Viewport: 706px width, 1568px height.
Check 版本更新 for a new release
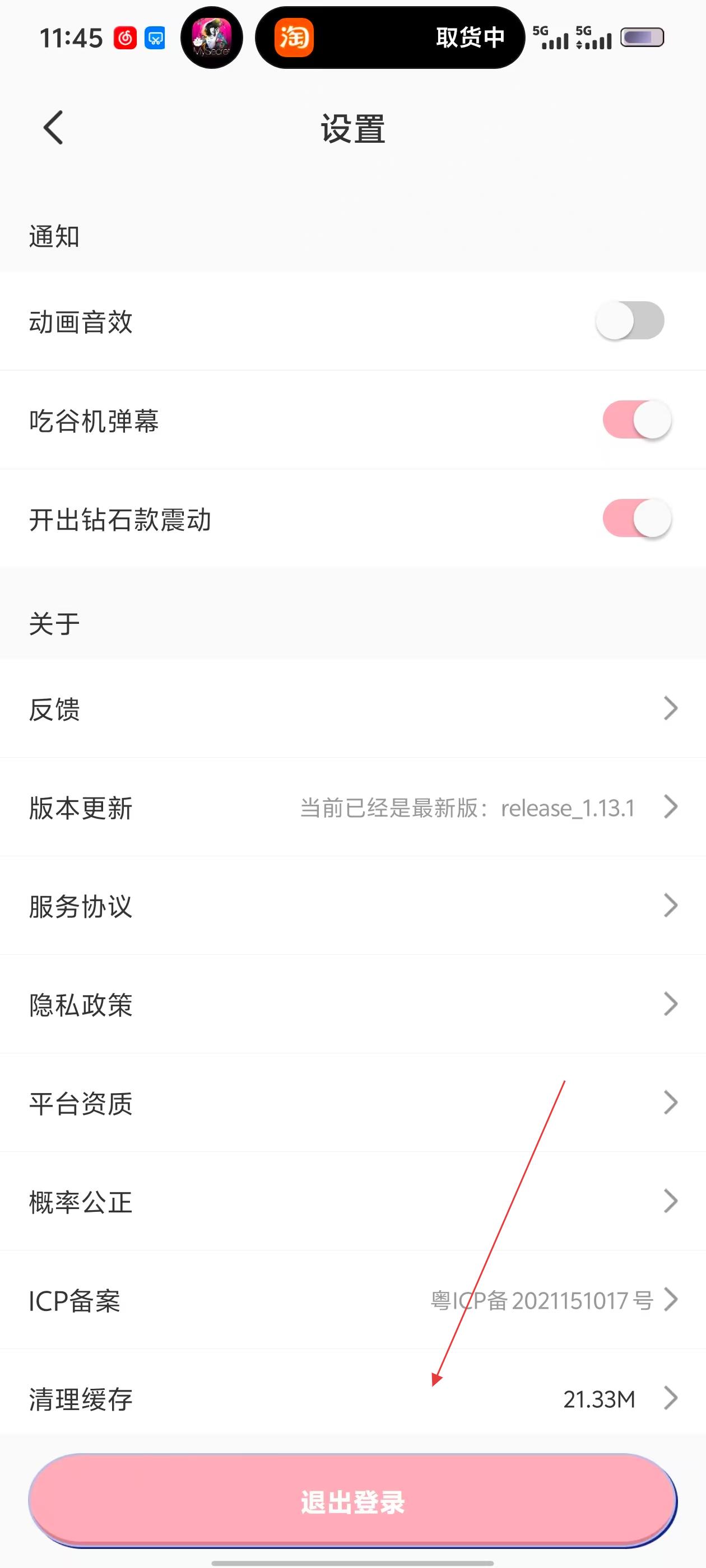(x=352, y=808)
